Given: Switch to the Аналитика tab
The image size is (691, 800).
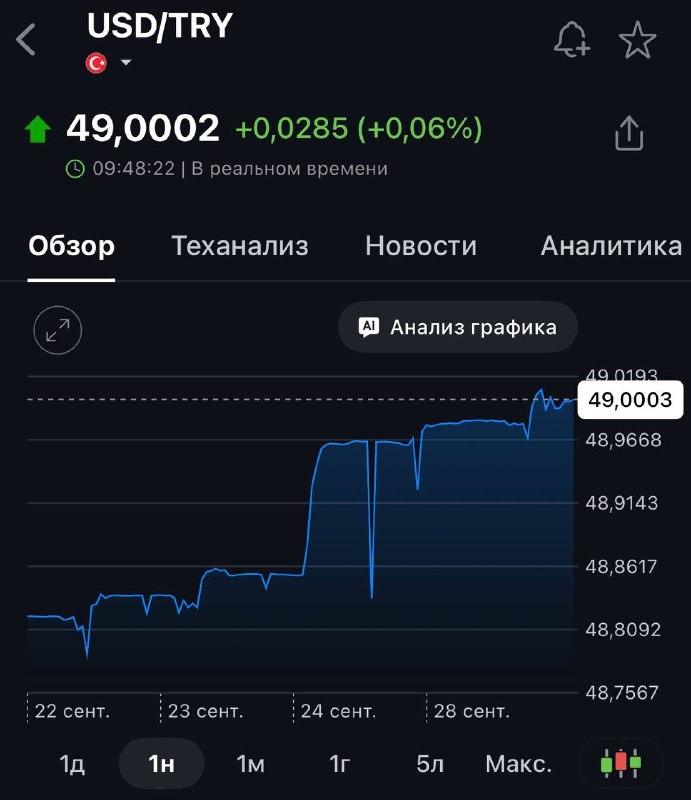Looking at the screenshot, I should click(611, 246).
